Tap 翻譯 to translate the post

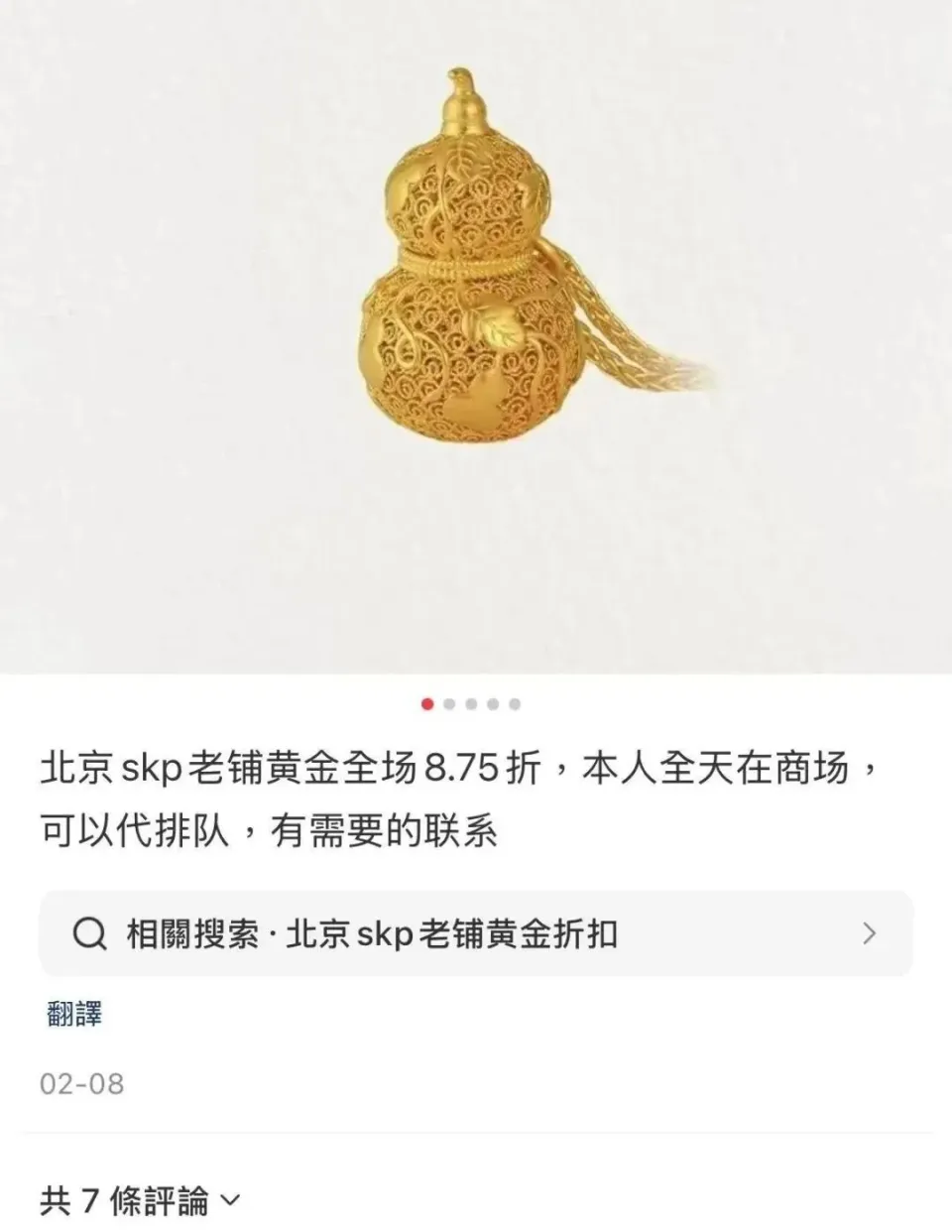pos(74,1014)
